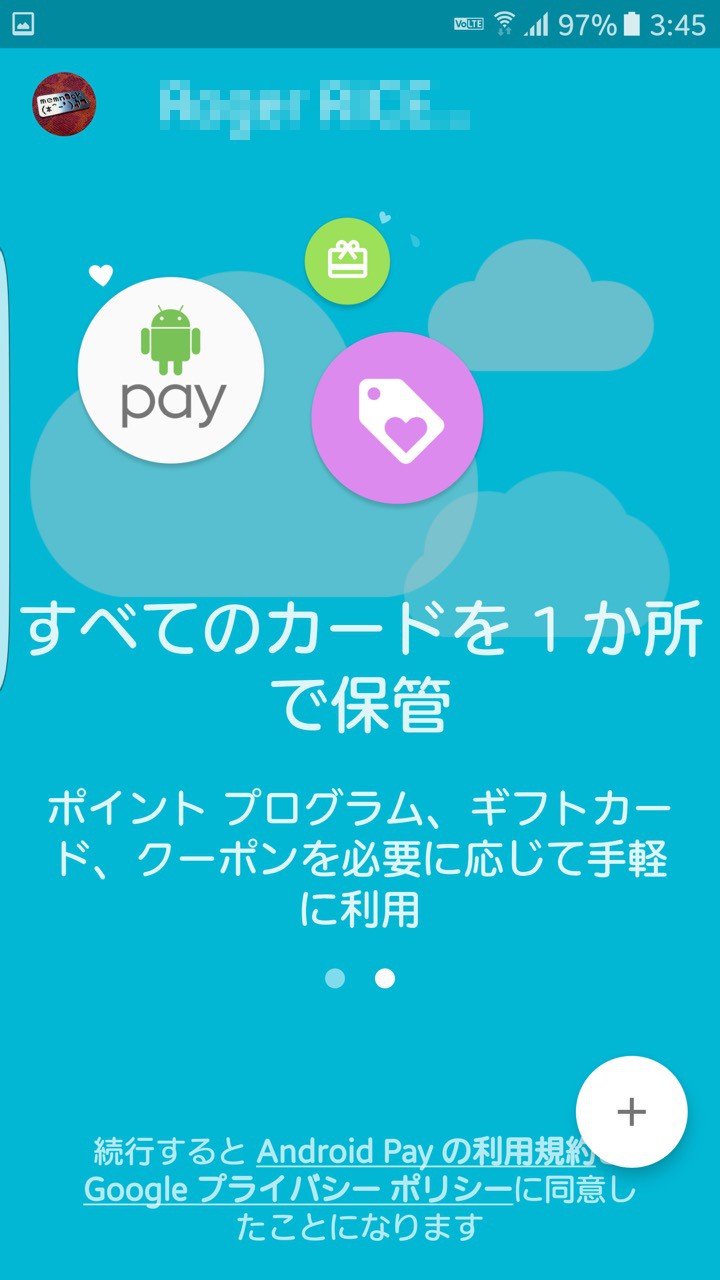Tap the plus floating action button
The image size is (720, 1280).
pos(631,1112)
